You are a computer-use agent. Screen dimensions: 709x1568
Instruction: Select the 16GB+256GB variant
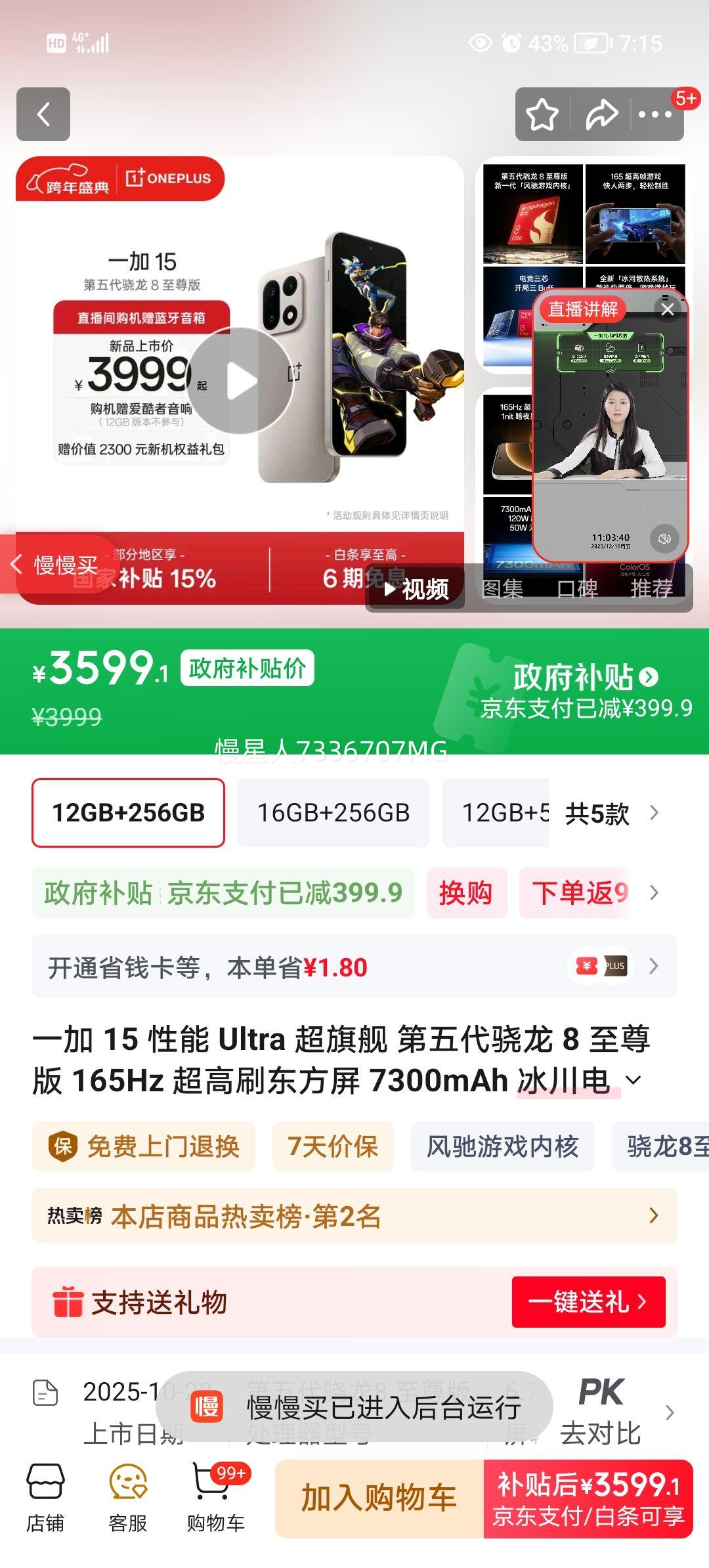pos(333,813)
